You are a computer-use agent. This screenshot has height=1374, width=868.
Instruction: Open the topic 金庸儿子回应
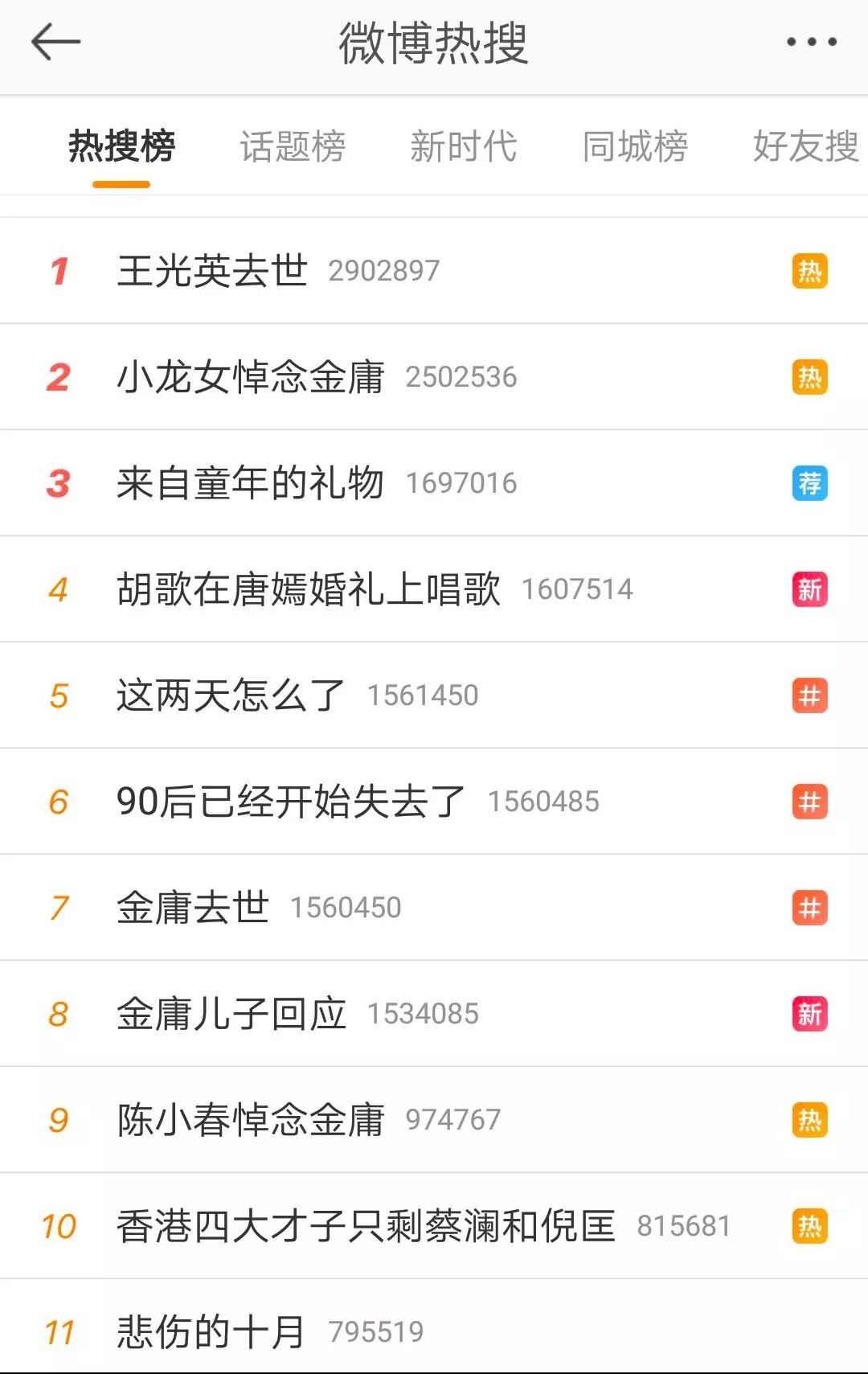(434, 1014)
